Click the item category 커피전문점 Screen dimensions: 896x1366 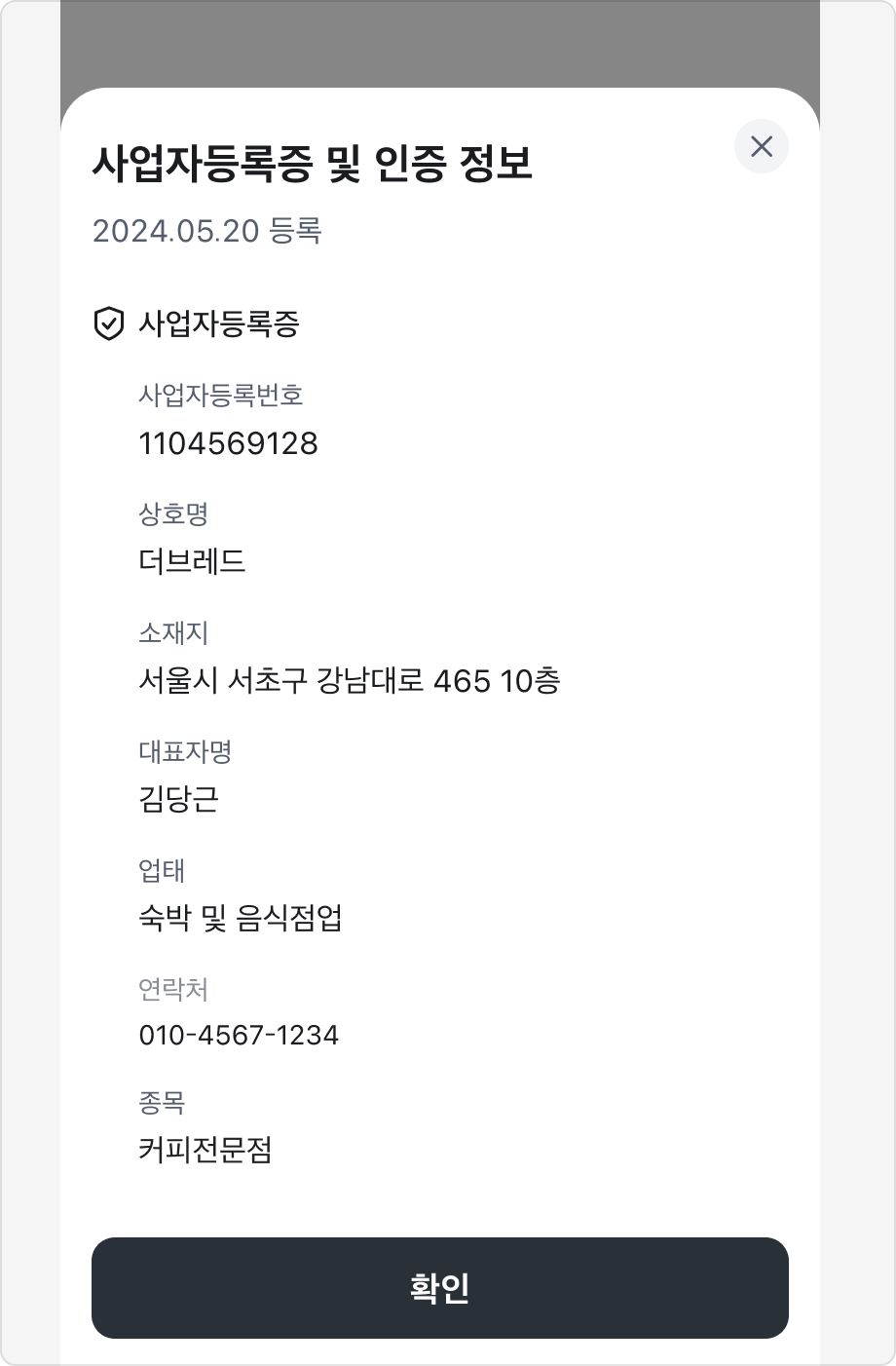click(205, 1151)
